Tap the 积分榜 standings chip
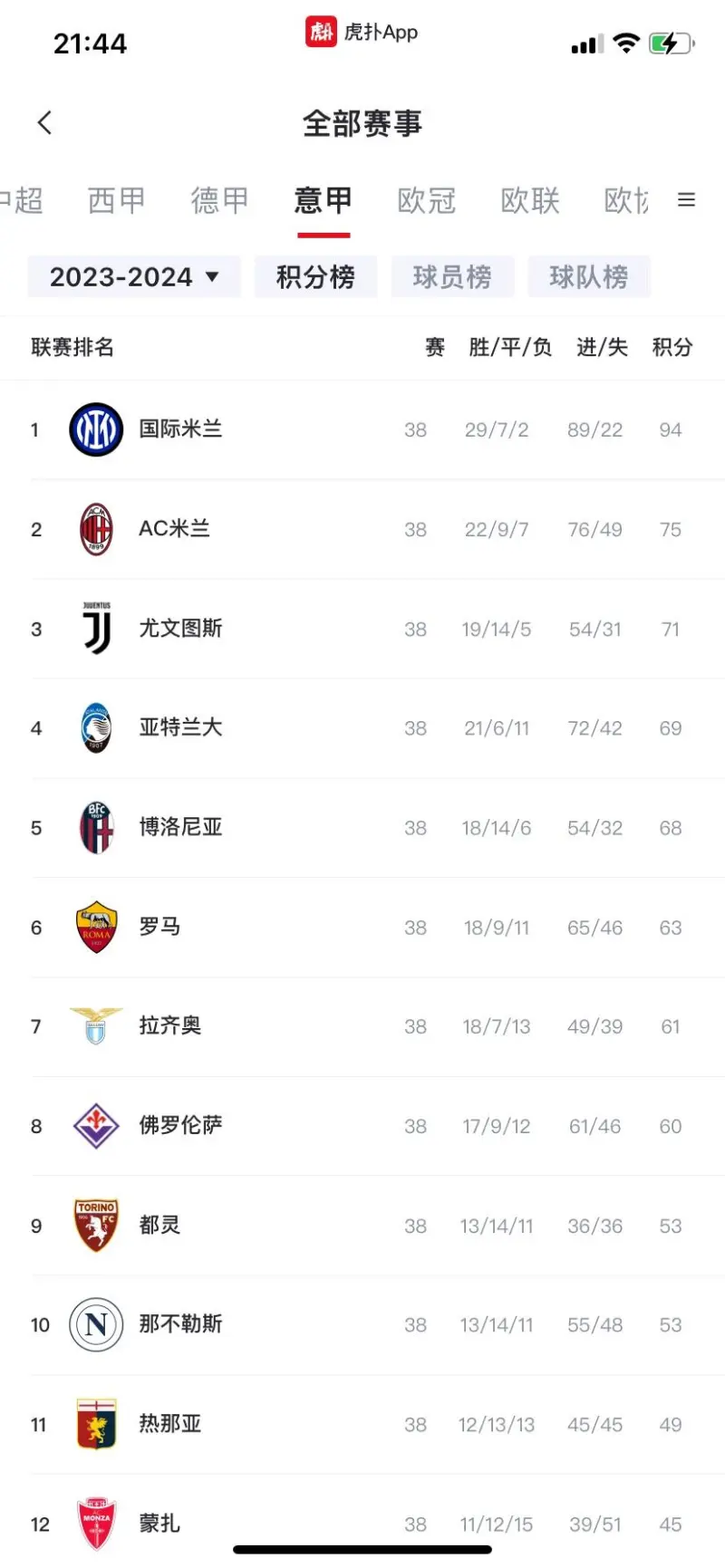This screenshot has height=1568, width=725. [315, 276]
